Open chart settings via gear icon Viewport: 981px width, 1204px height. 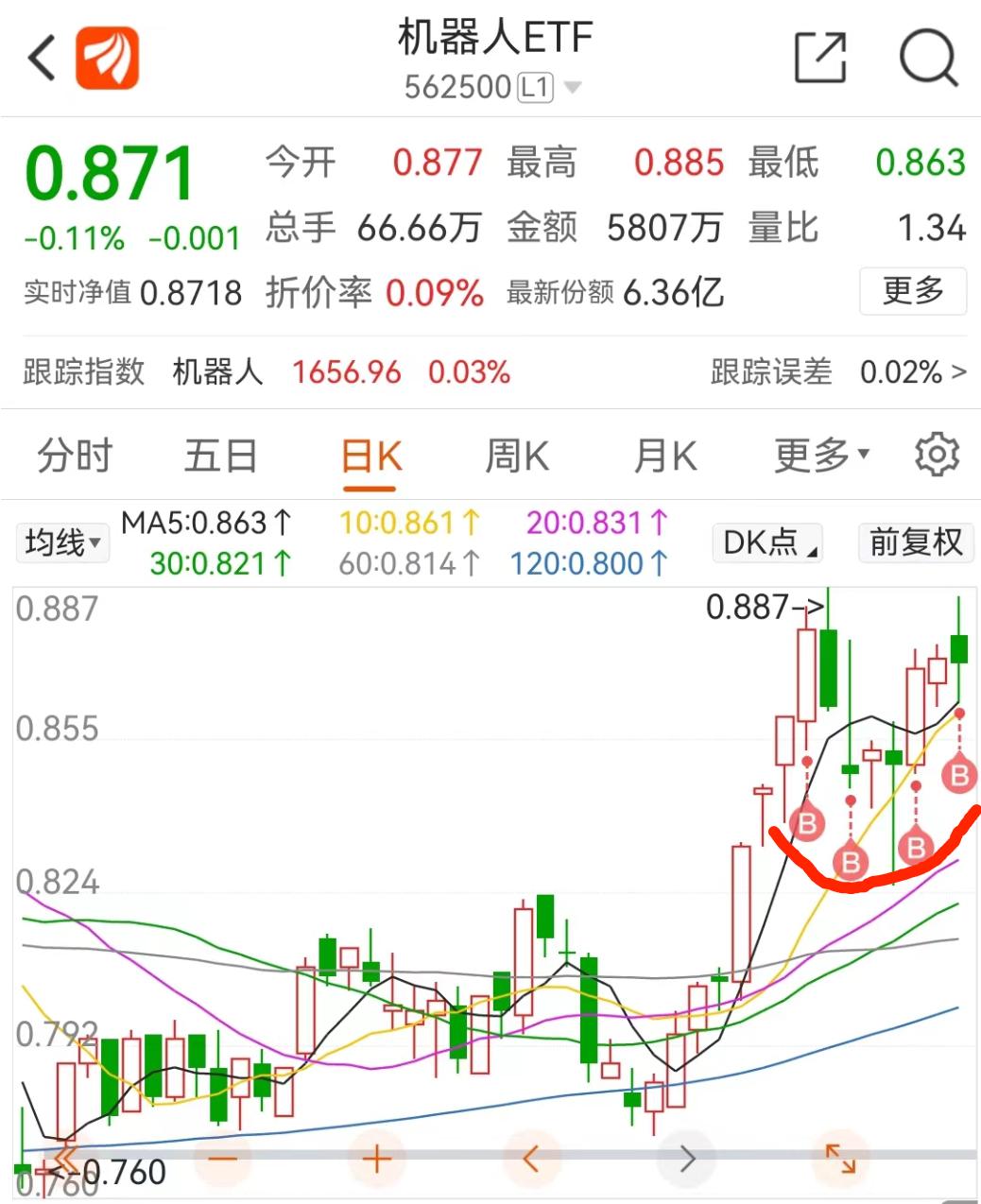[x=937, y=455]
